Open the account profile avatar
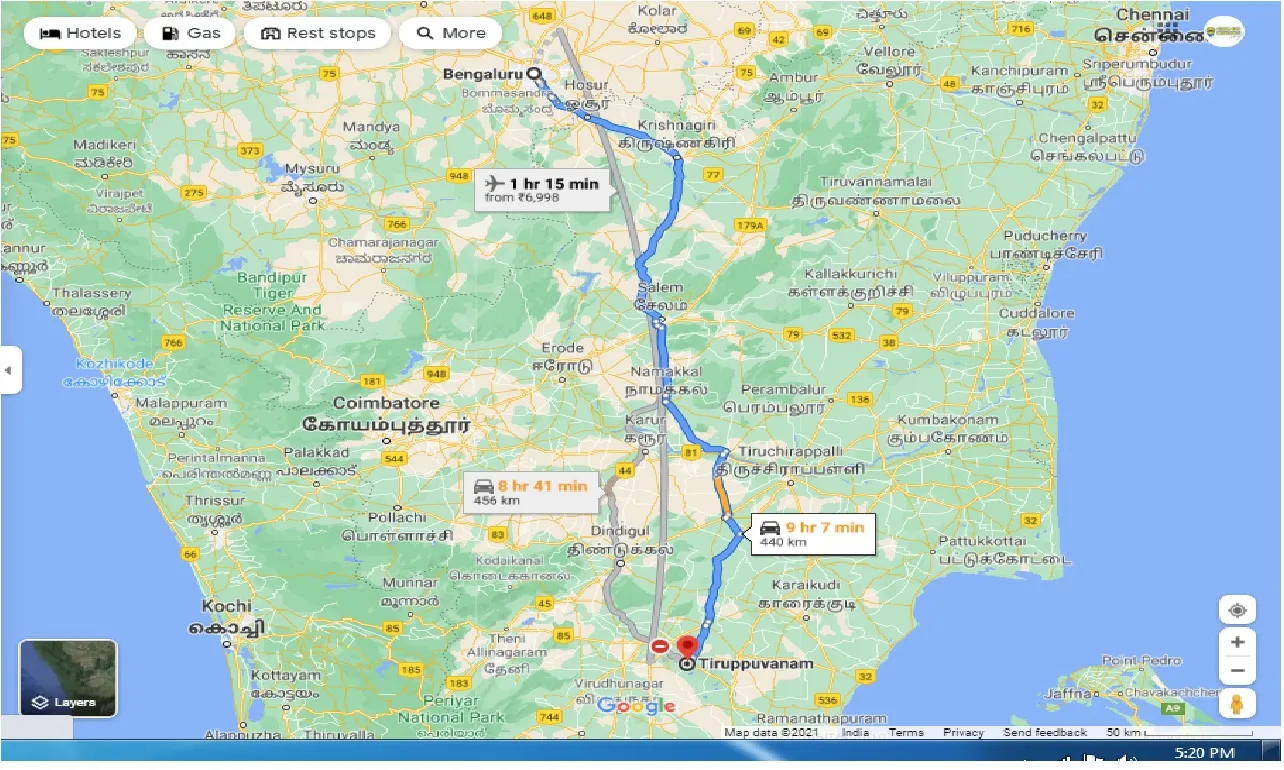1284x770 pixels. click(1224, 32)
